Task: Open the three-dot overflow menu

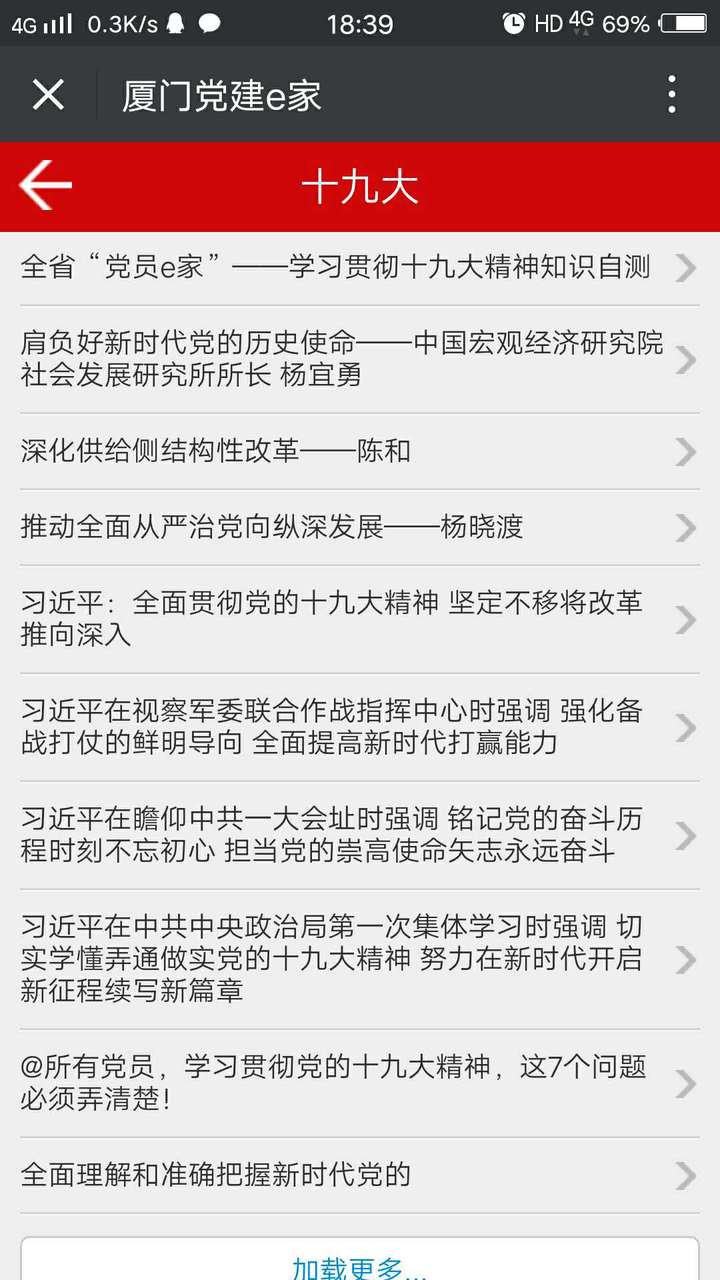Action: click(672, 95)
